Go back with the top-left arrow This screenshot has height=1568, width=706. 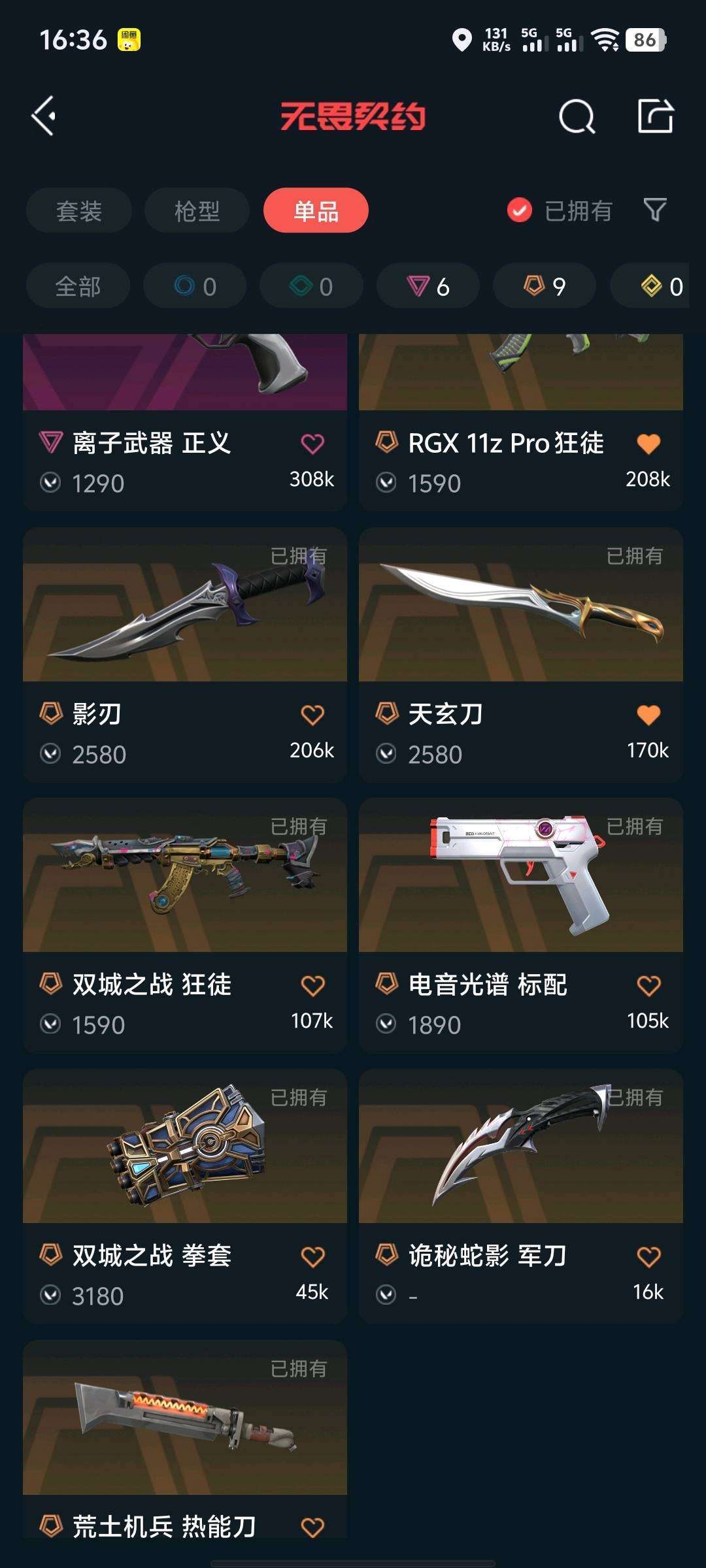pyautogui.click(x=44, y=116)
